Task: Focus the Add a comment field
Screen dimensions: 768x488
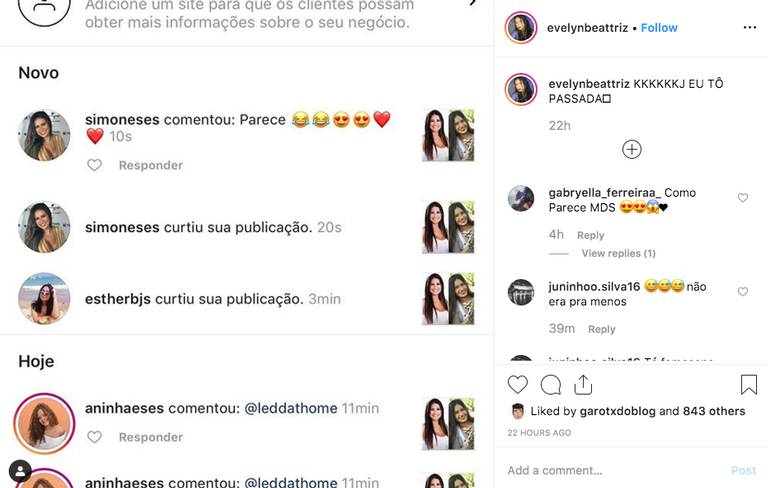Action: [x=600, y=470]
